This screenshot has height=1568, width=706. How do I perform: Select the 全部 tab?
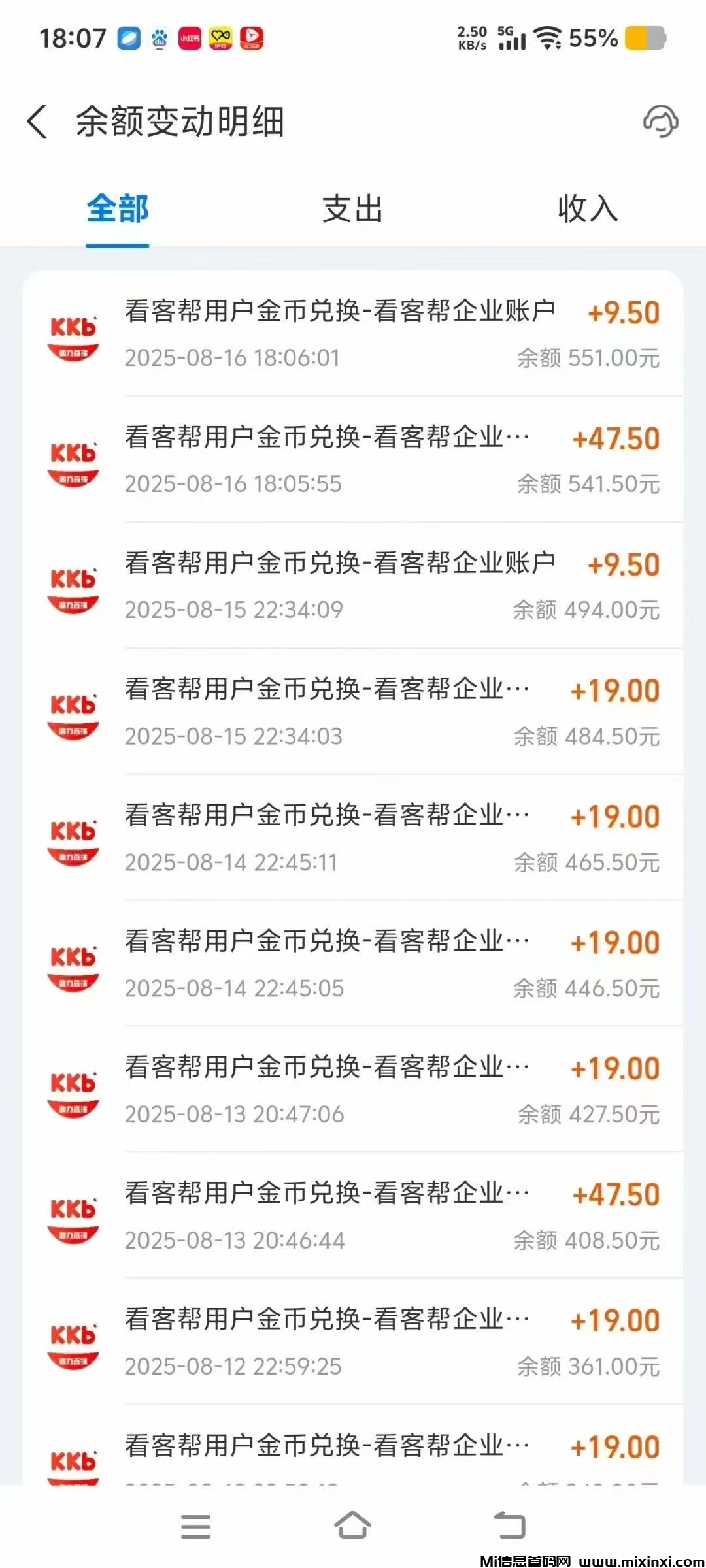point(118,209)
